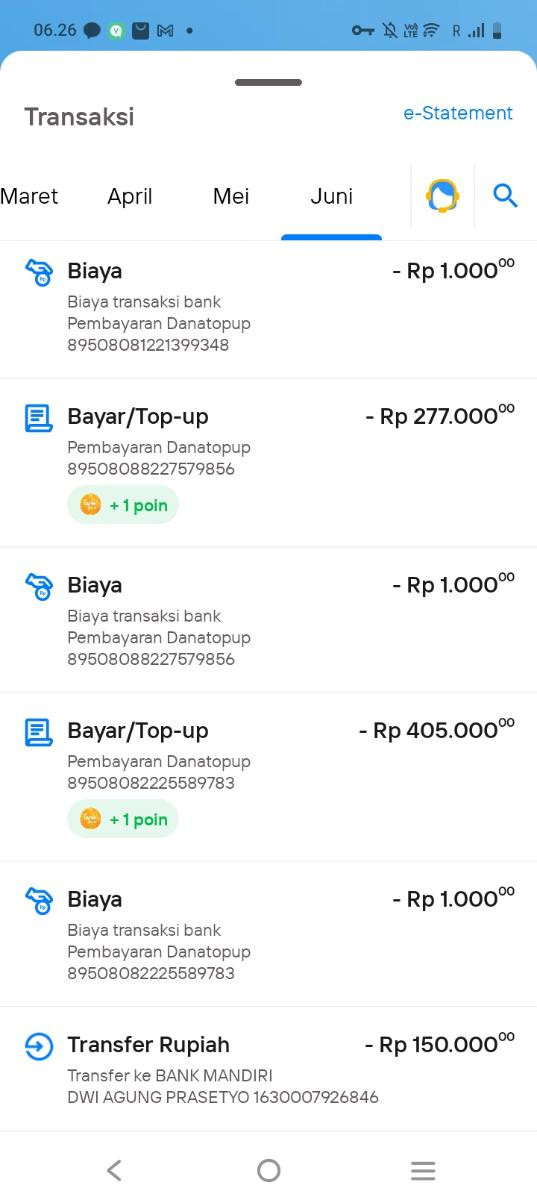This screenshot has width=537, height=1200.
Task: View the Bayar/Top-up Rp 405.000 transaction
Action: point(268,777)
